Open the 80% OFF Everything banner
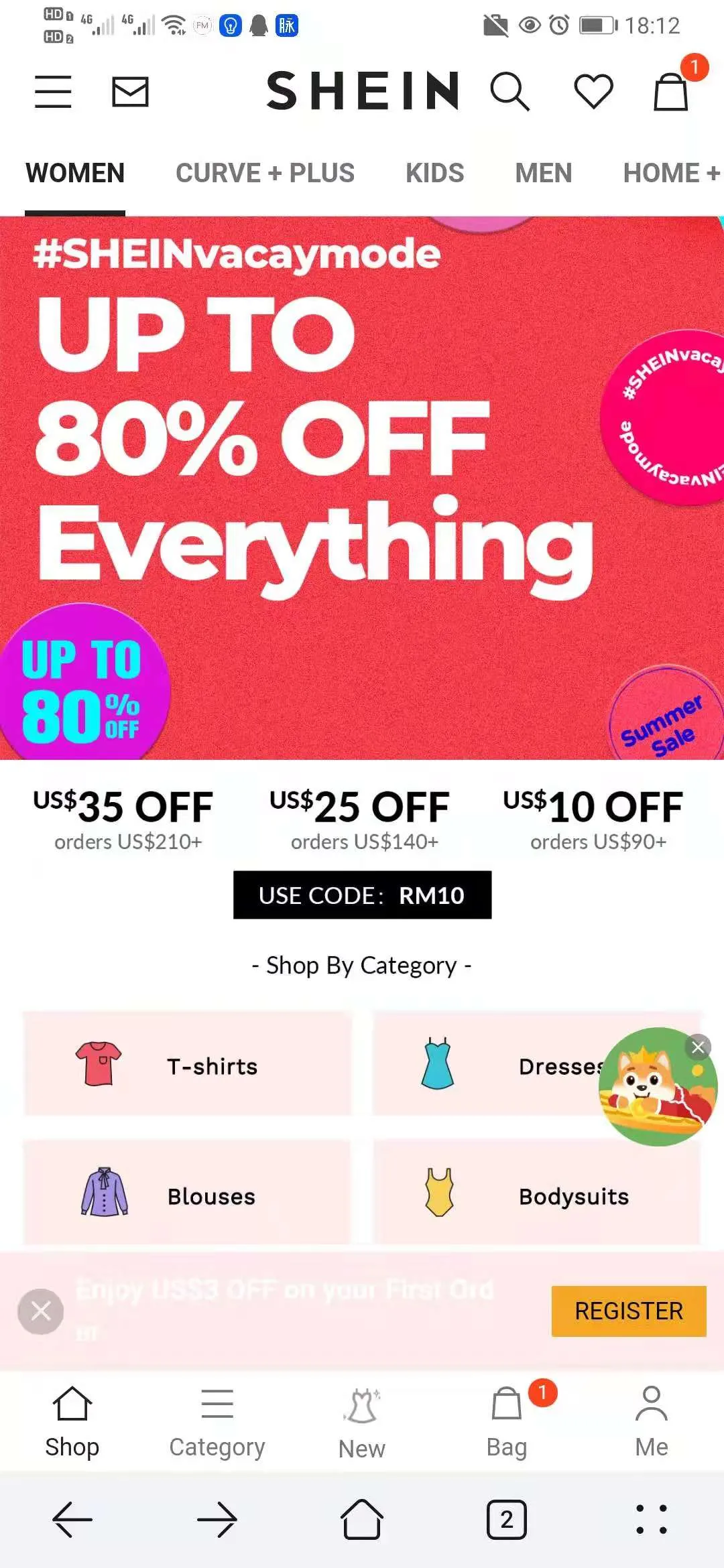724x1568 pixels. [315, 469]
